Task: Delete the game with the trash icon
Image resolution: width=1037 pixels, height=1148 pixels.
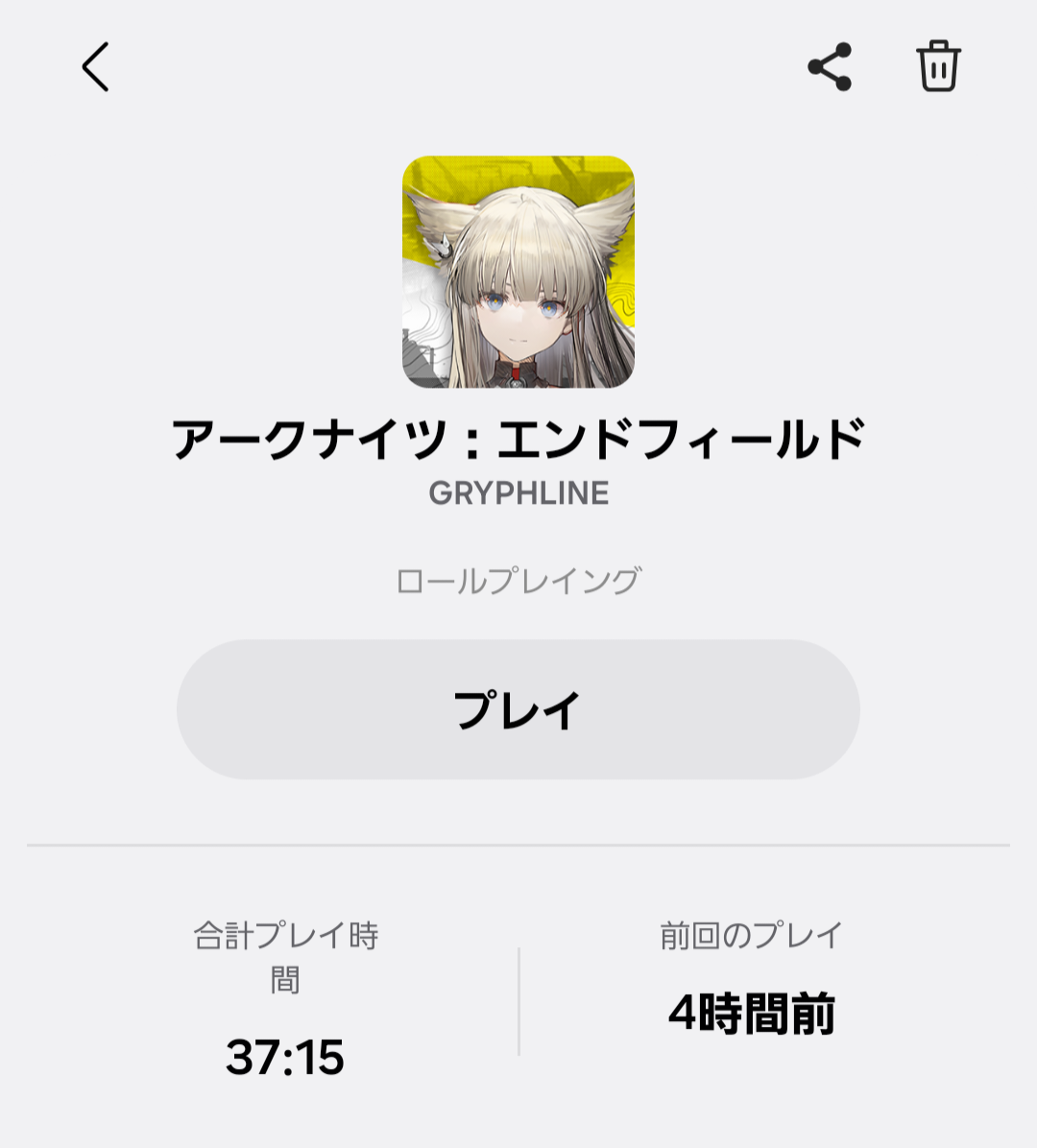Action: (938, 67)
